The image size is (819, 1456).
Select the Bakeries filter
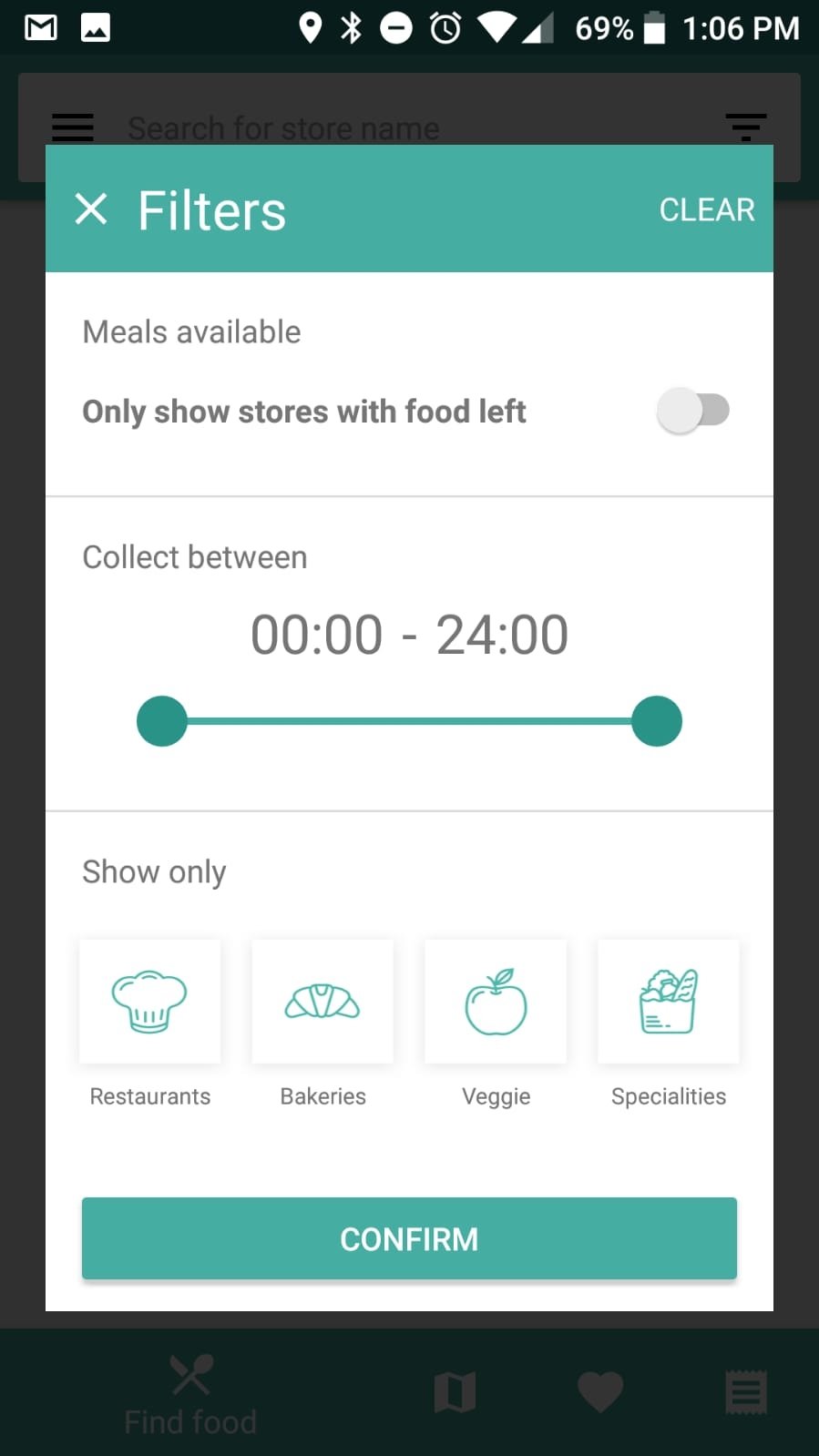pyautogui.click(x=322, y=1002)
